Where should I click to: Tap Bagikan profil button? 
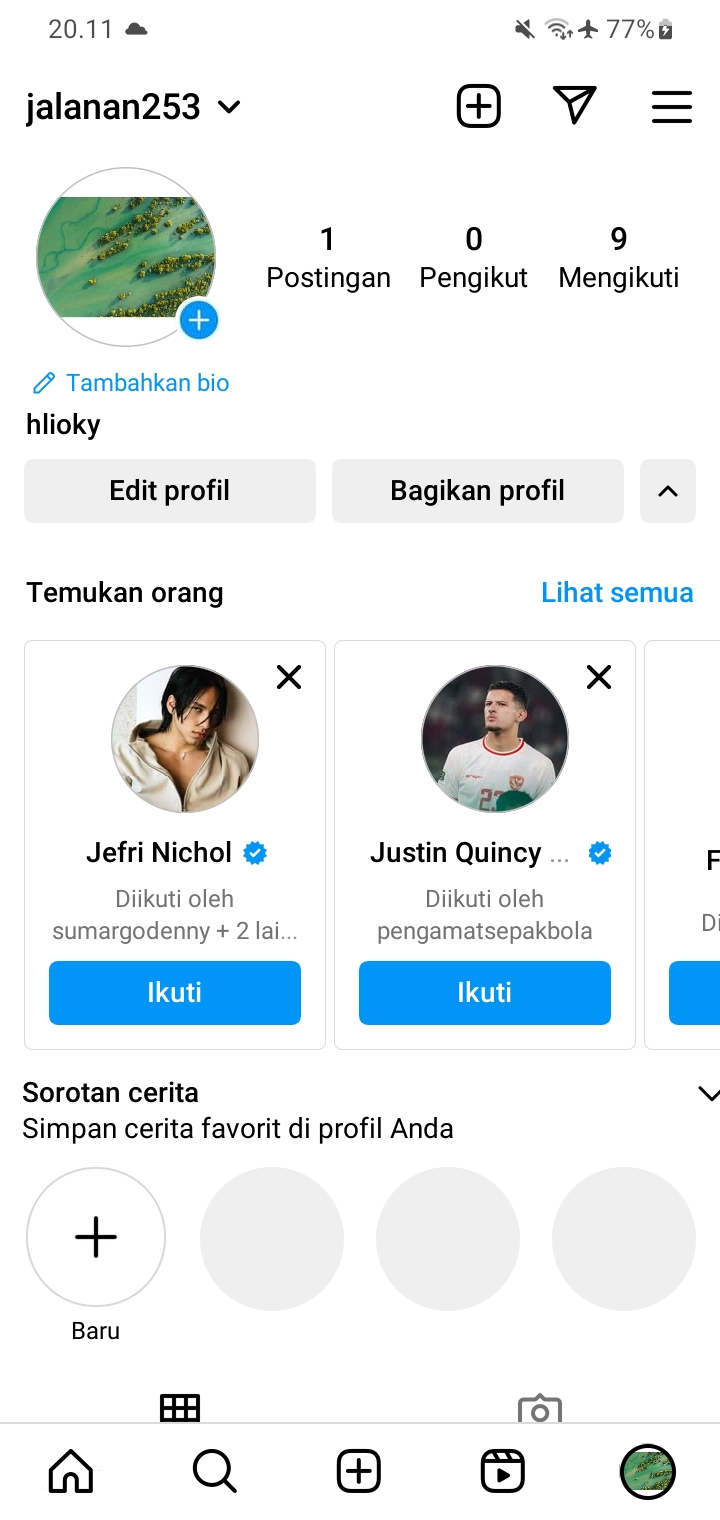point(477,491)
